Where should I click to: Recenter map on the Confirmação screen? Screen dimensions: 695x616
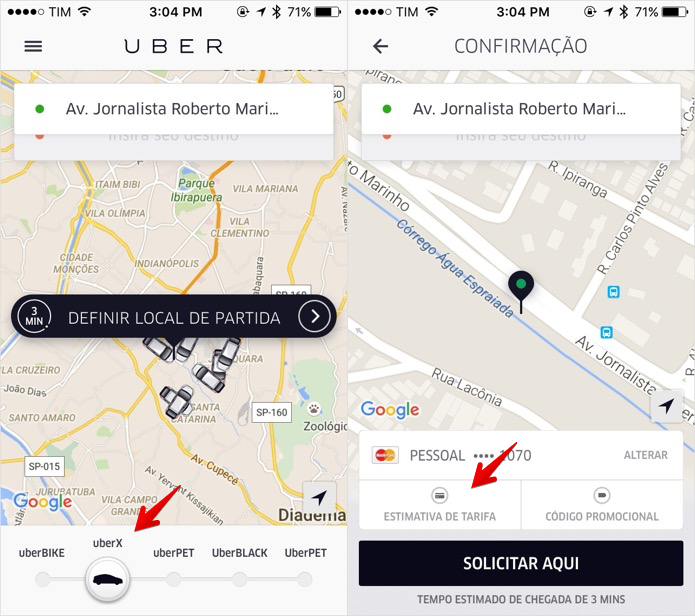[x=666, y=406]
